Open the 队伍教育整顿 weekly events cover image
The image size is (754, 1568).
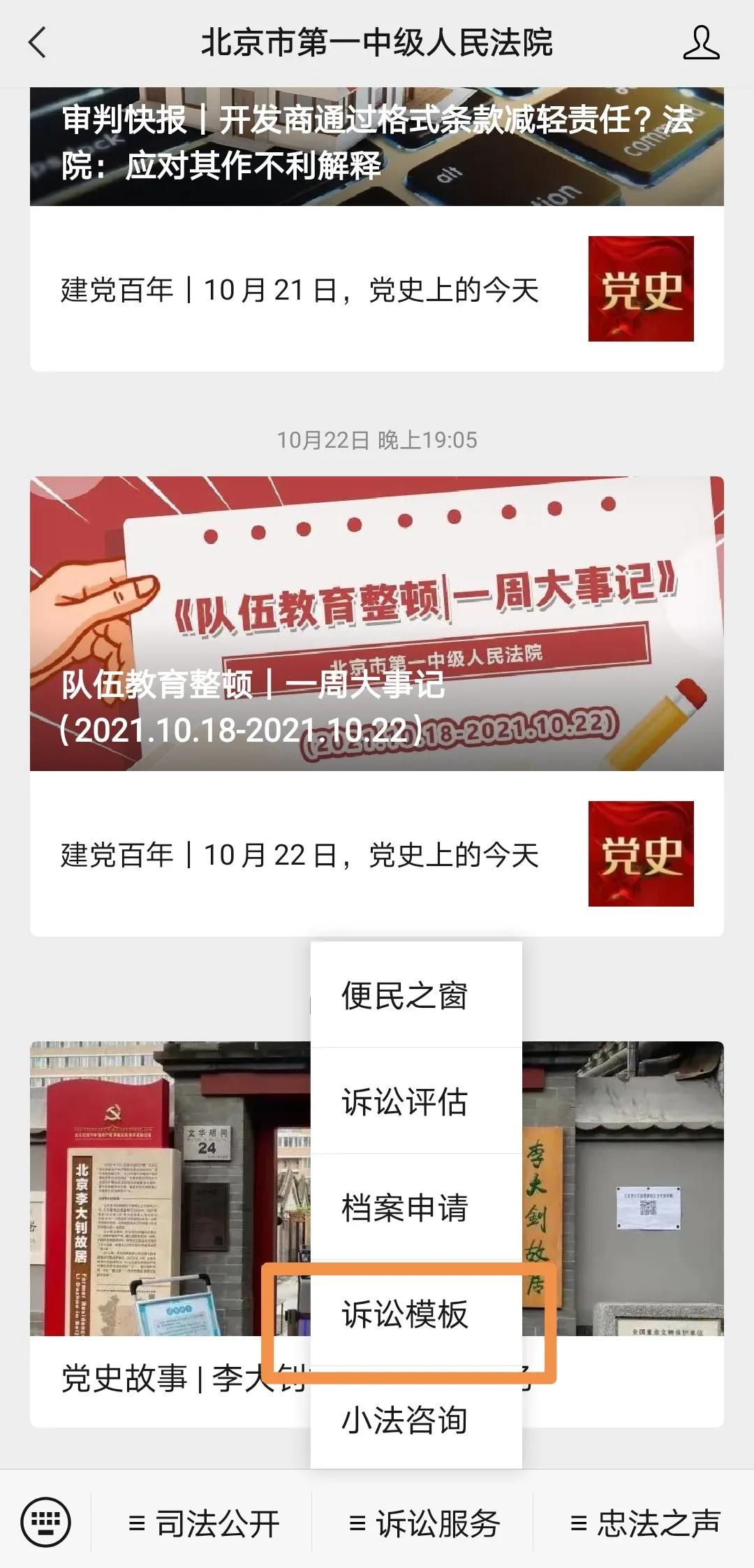[377, 622]
